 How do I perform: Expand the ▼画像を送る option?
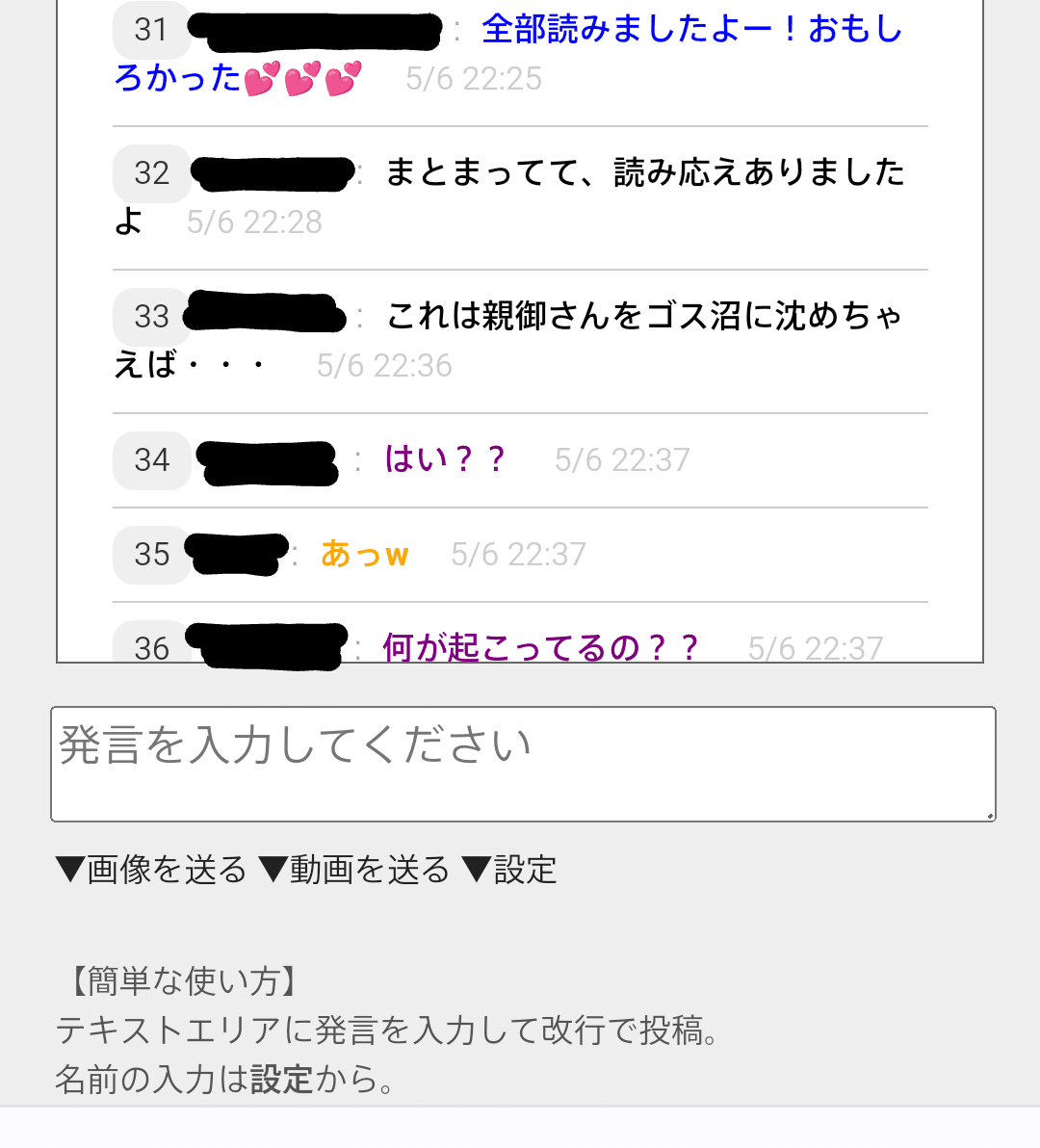(x=151, y=870)
